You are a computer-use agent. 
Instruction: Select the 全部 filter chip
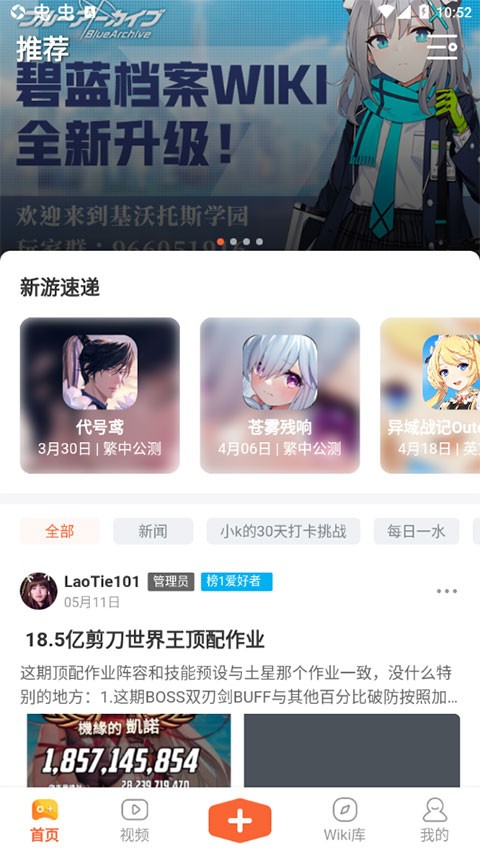pyautogui.click(x=60, y=531)
